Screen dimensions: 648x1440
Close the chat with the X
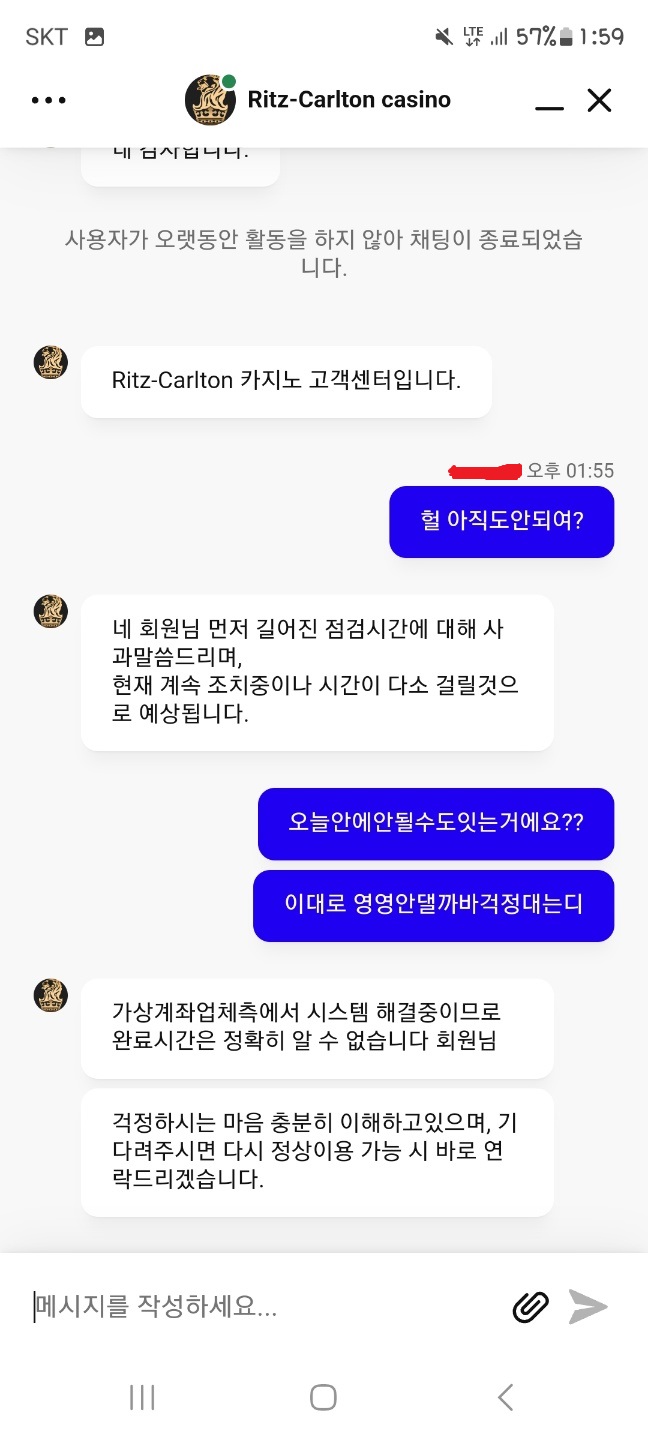click(599, 100)
